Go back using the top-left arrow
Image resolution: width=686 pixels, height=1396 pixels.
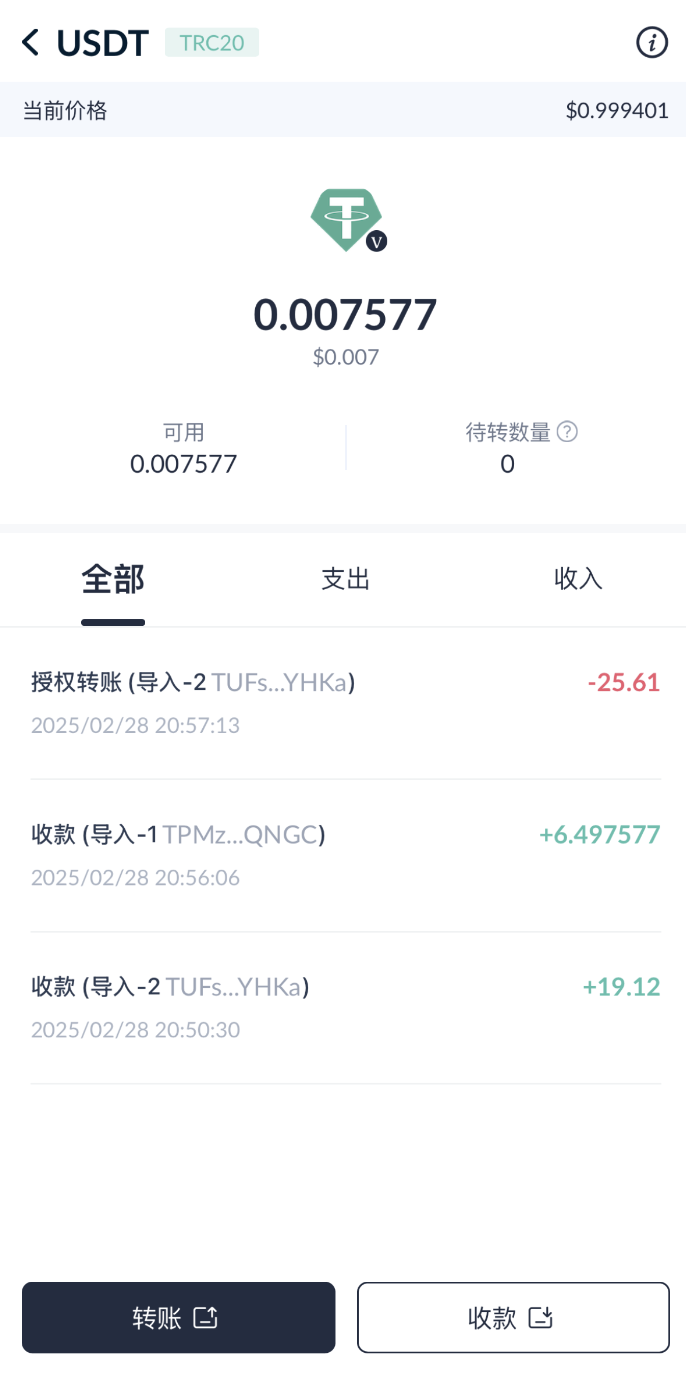[x=31, y=43]
